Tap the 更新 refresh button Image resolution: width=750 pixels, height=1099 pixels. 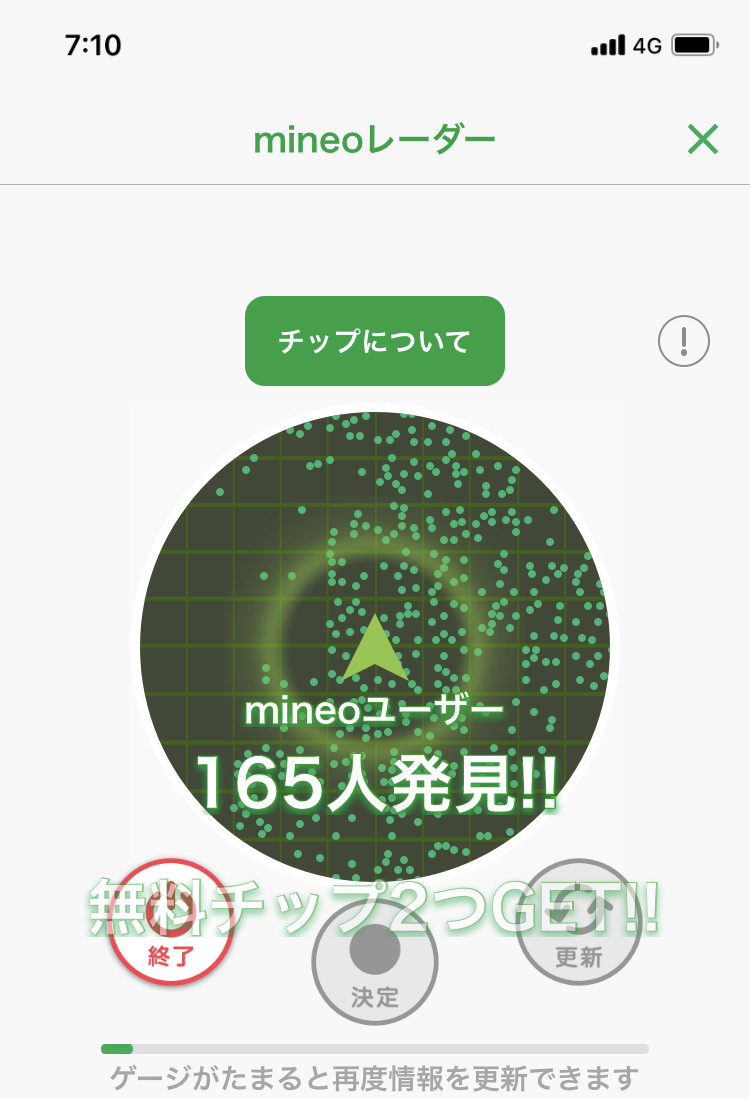(578, 922)
